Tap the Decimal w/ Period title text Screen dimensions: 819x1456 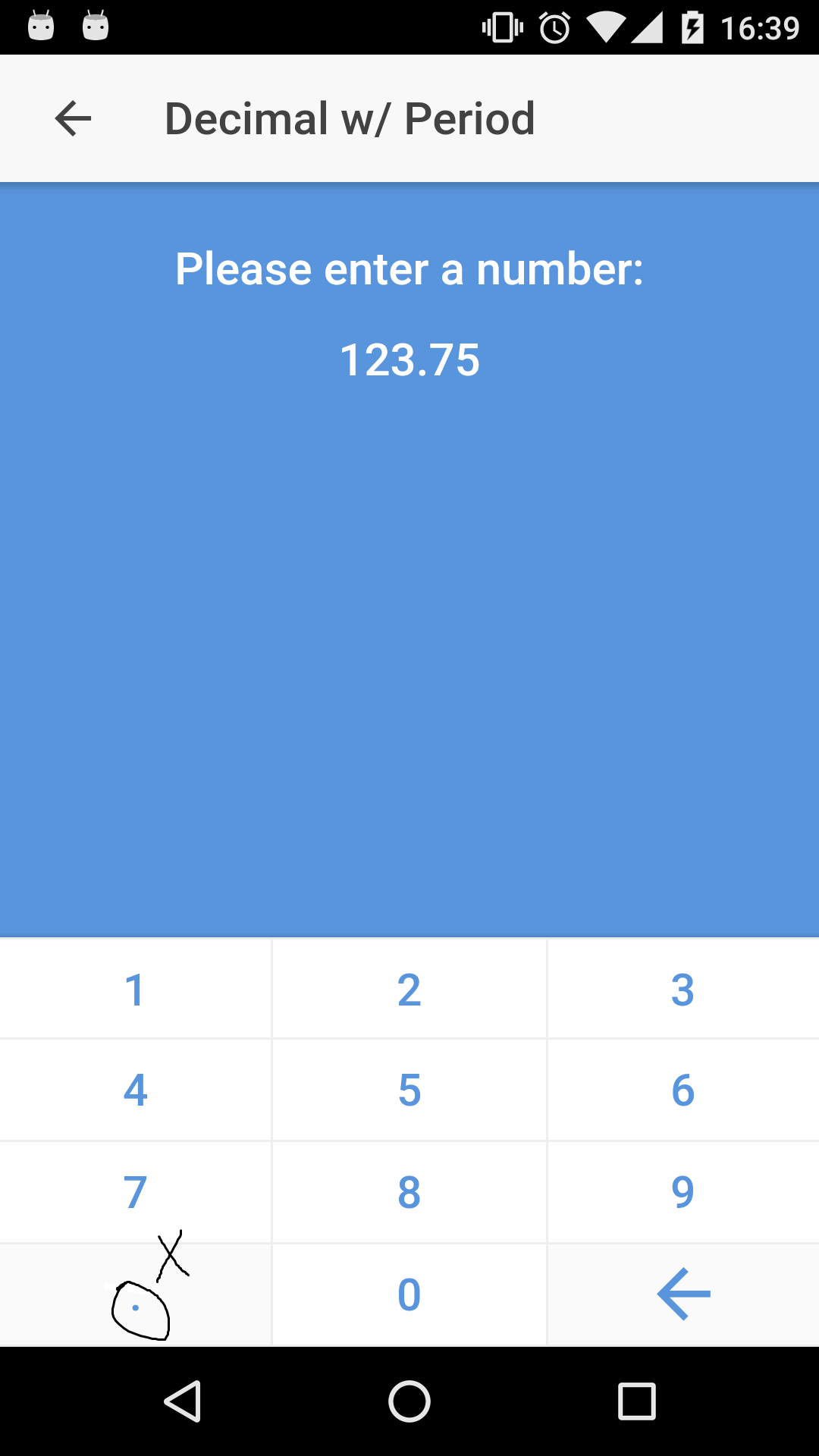[x=349, y=118]
